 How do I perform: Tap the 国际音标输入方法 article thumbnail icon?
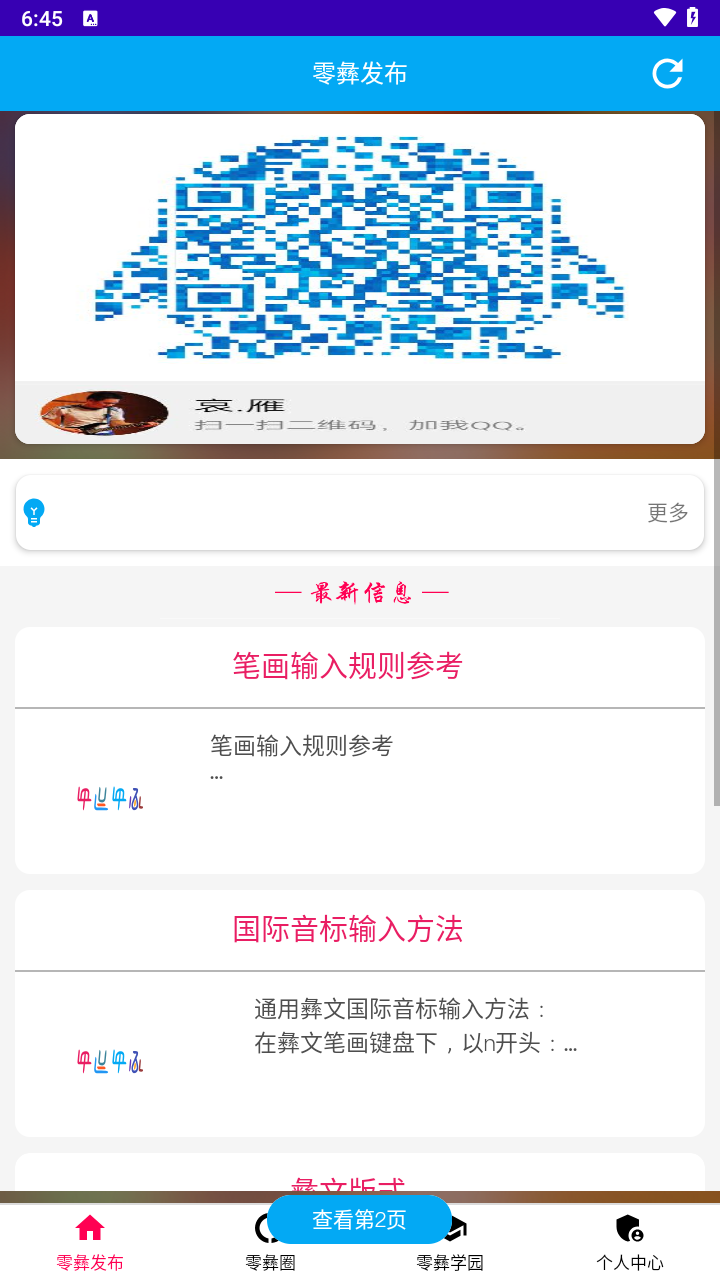coord(110,1061)
